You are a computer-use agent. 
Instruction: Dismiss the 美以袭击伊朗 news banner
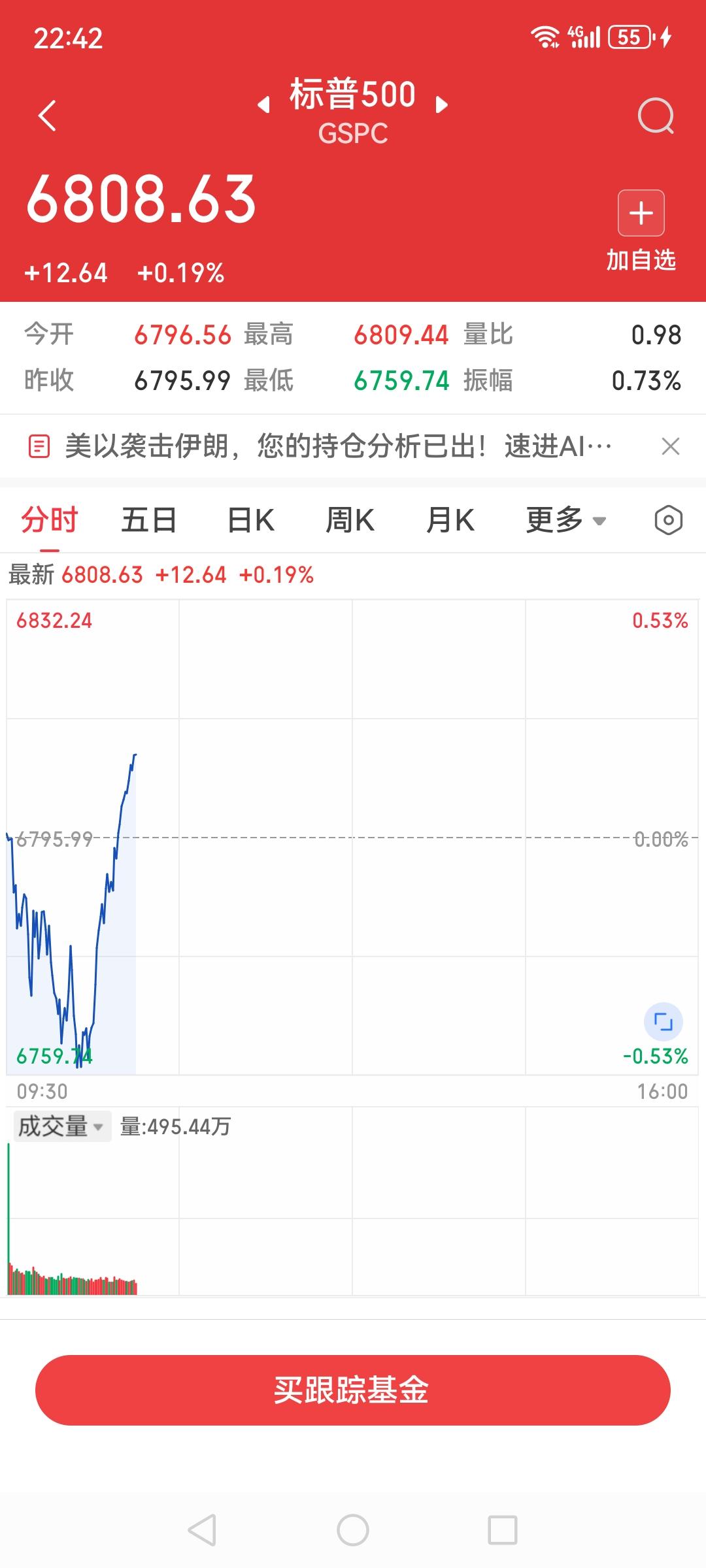669,447
